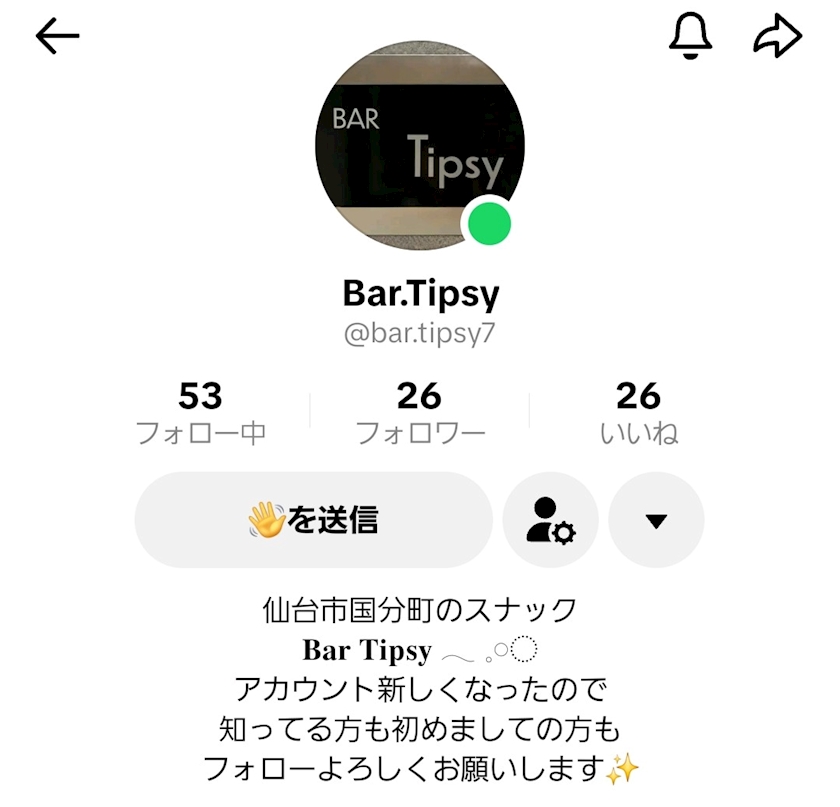Expand the suggested accounts dropdown arrow

656,520
